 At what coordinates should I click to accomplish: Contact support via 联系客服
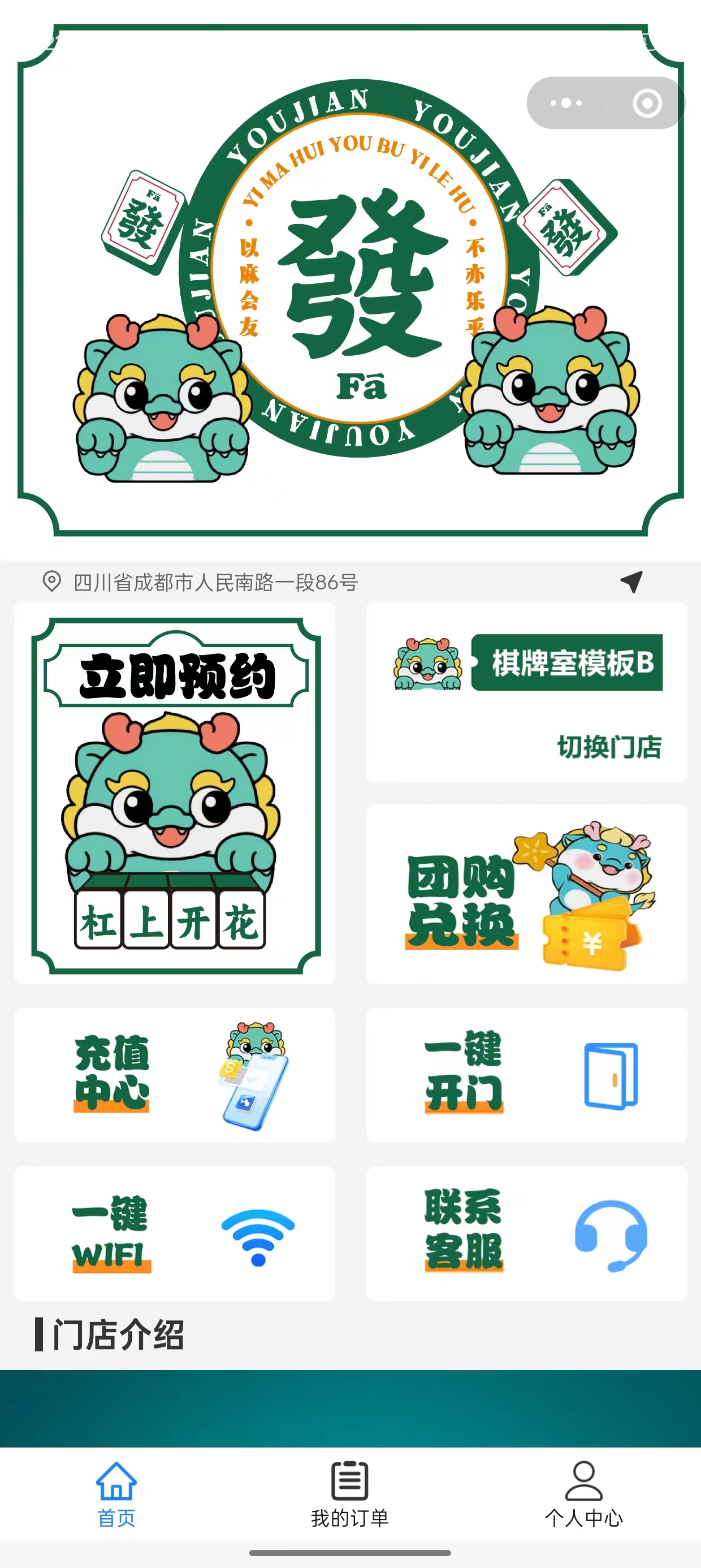coord(526,1233)
